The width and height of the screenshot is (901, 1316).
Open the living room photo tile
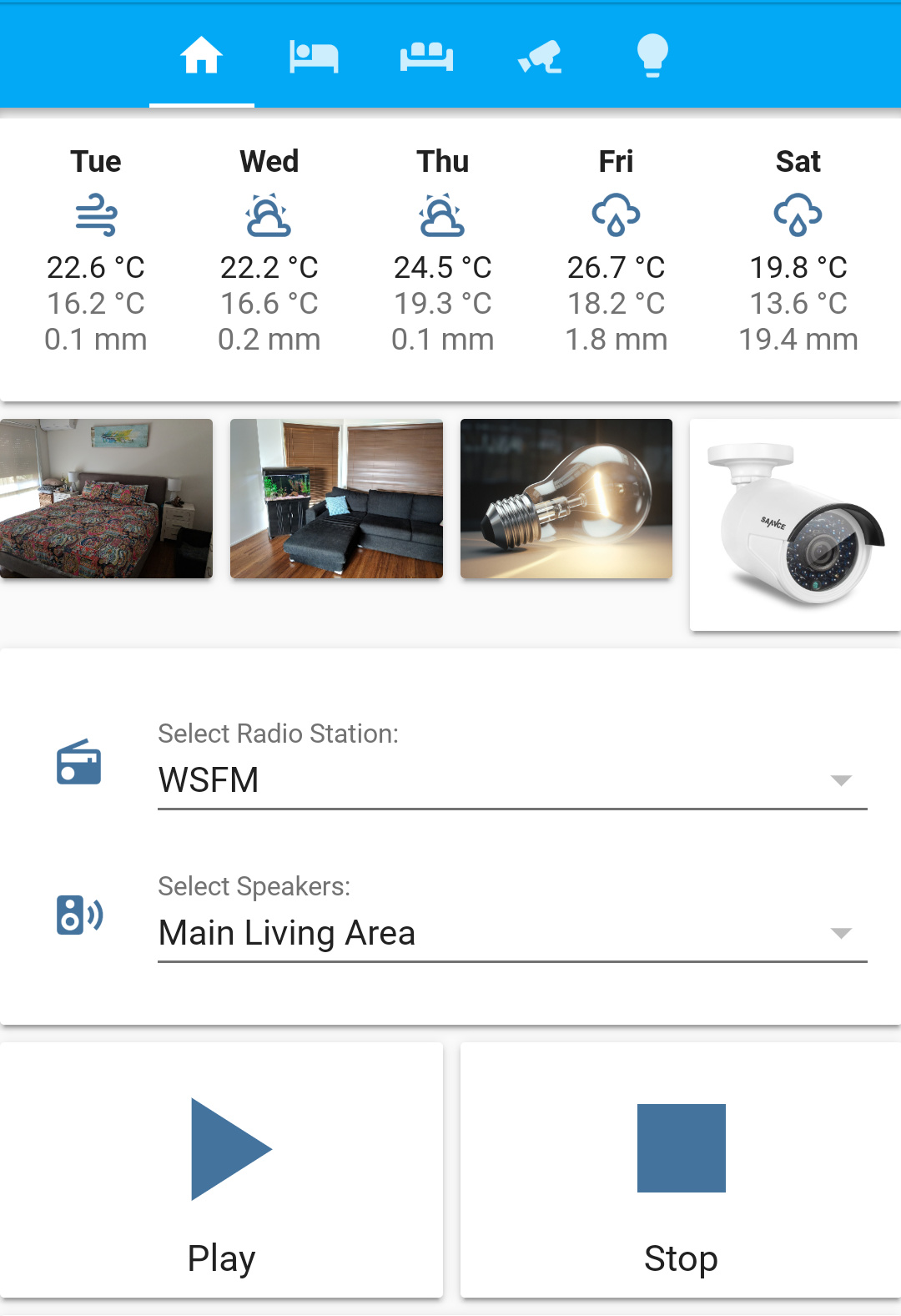click(x=336, y=498)
